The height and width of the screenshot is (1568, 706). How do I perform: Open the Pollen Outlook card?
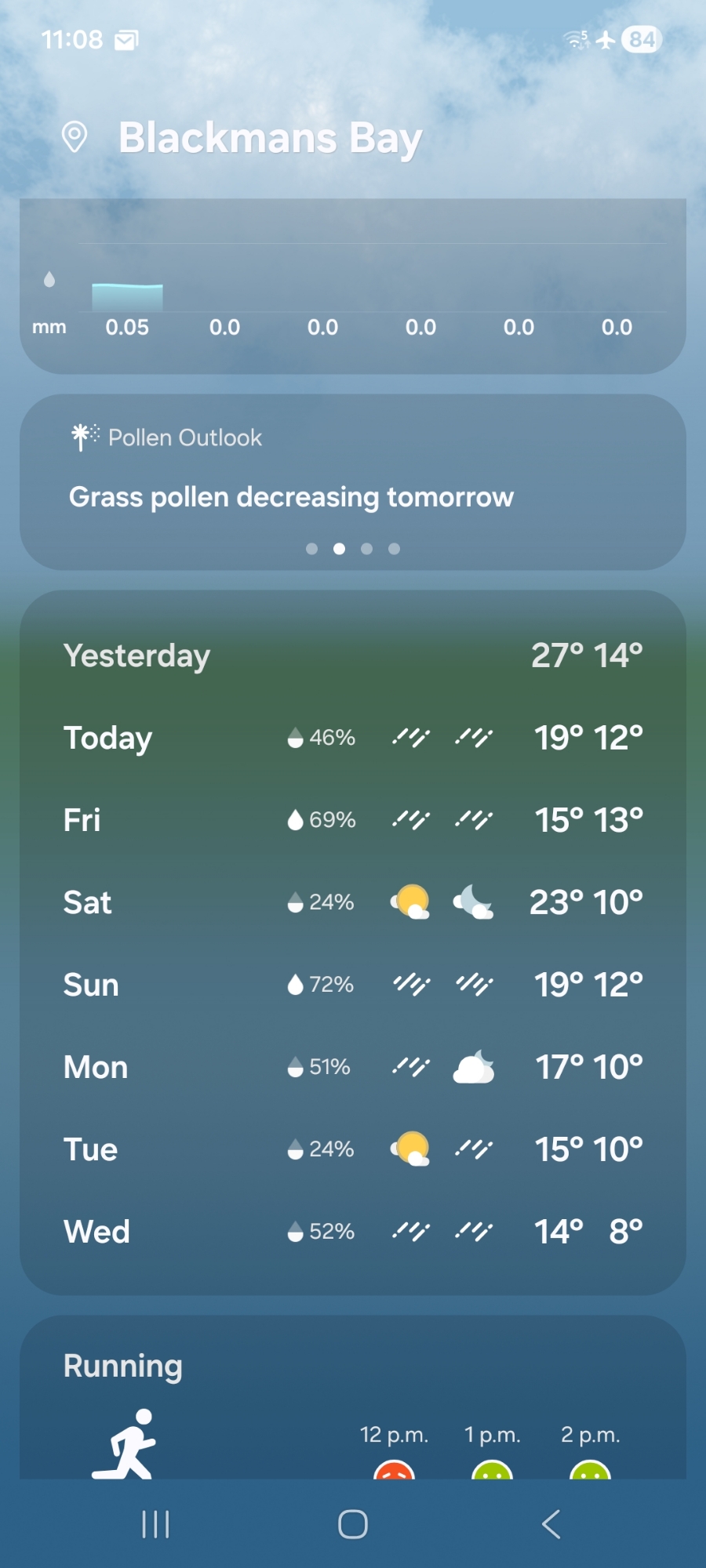tap(353, 481)
